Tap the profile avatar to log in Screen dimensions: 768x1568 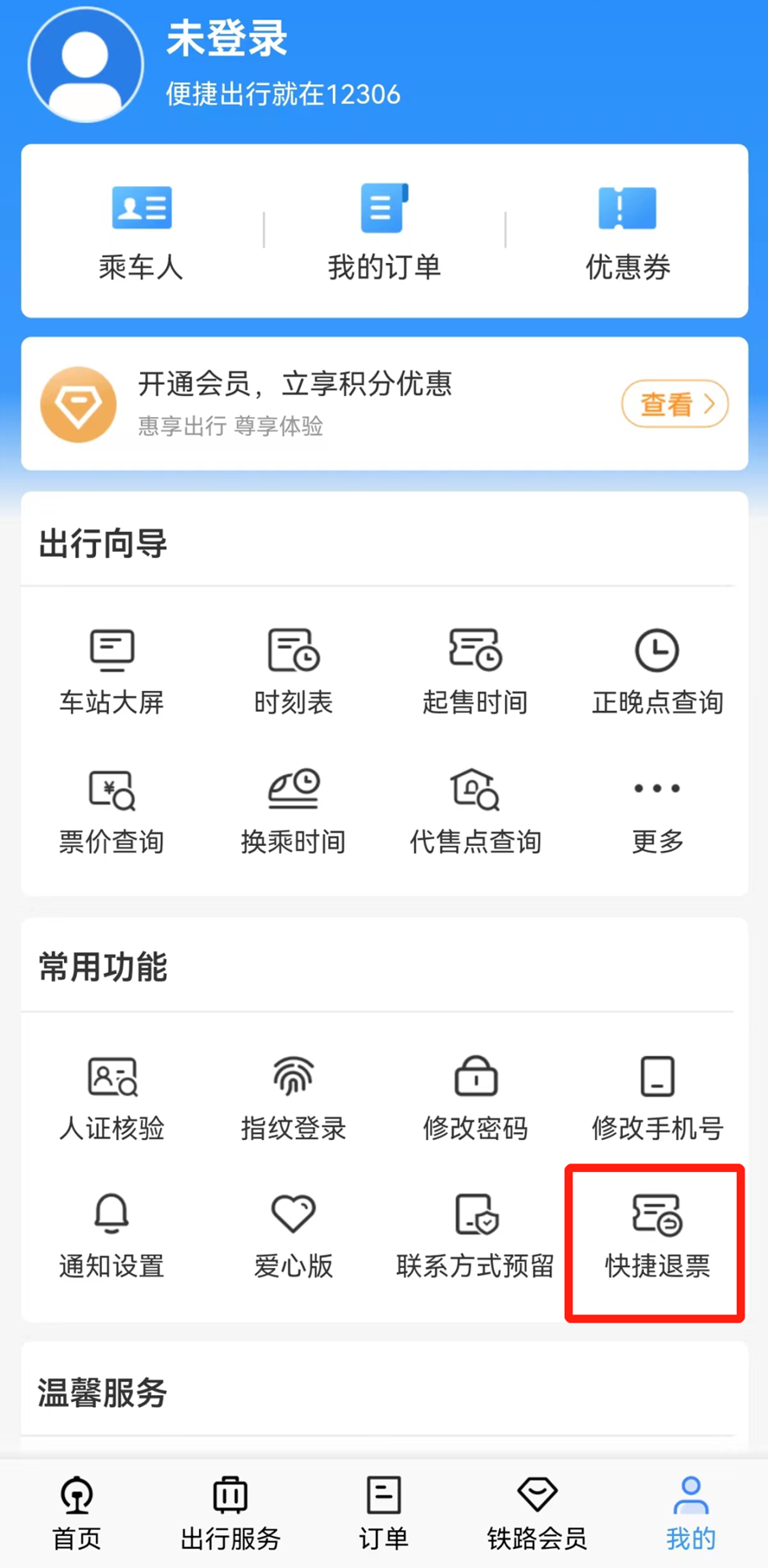85,65
